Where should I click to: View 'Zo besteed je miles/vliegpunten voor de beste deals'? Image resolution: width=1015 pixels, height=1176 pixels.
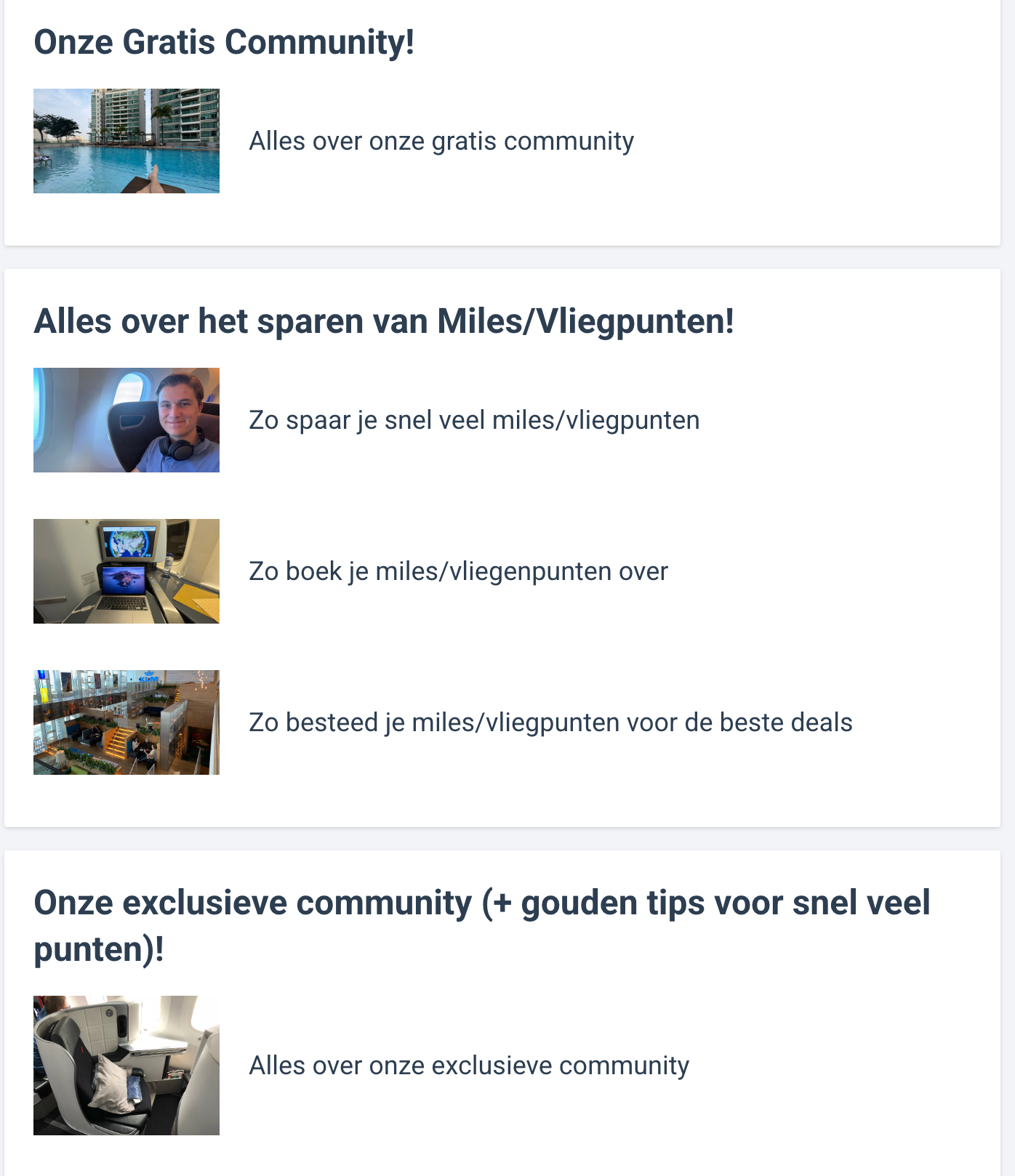(x=550, y=722)
